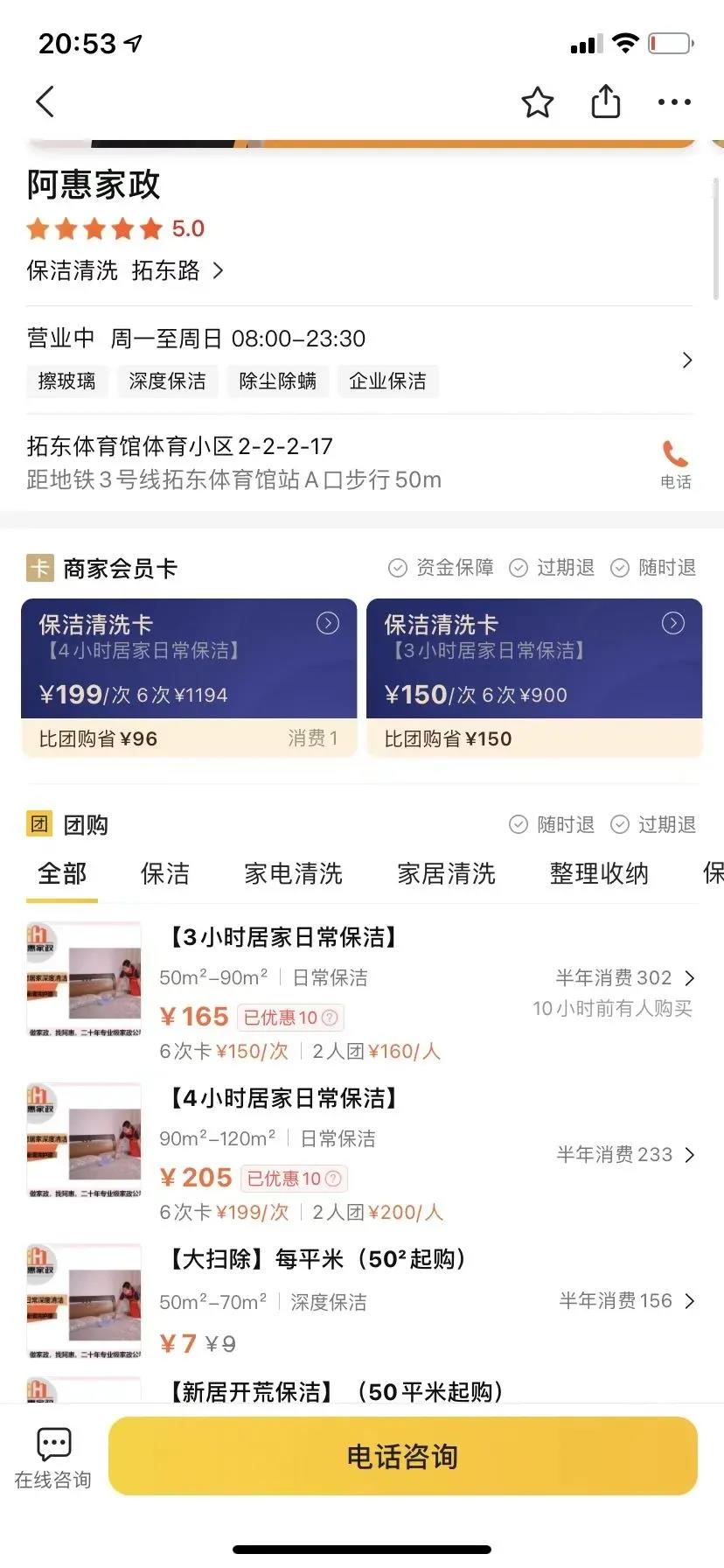Select the 资金保障 guarantee checkmark
The height and width of the screenshot is (1568, 724).
coord(398,568)
